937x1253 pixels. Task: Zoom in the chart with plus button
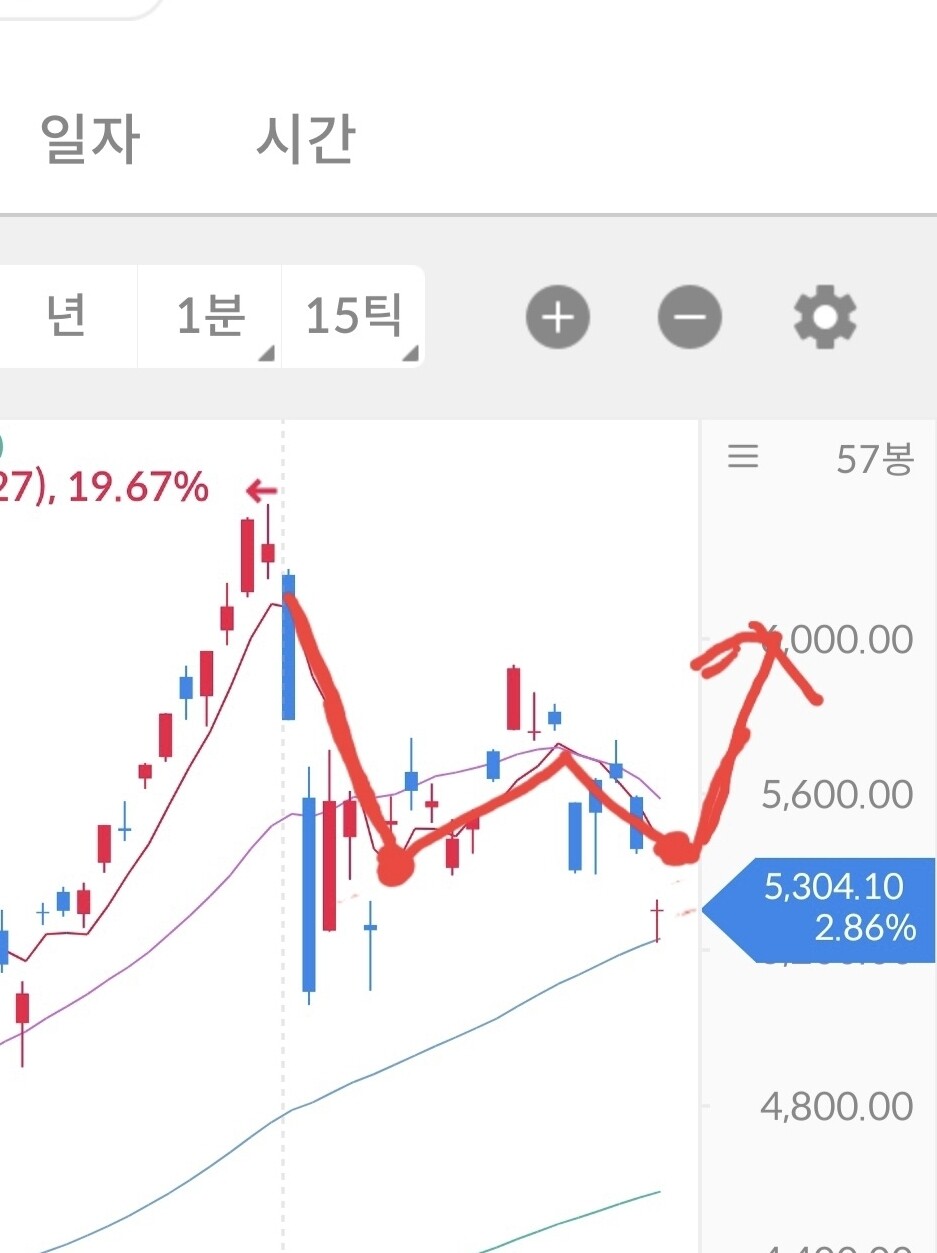pos(558,318)
